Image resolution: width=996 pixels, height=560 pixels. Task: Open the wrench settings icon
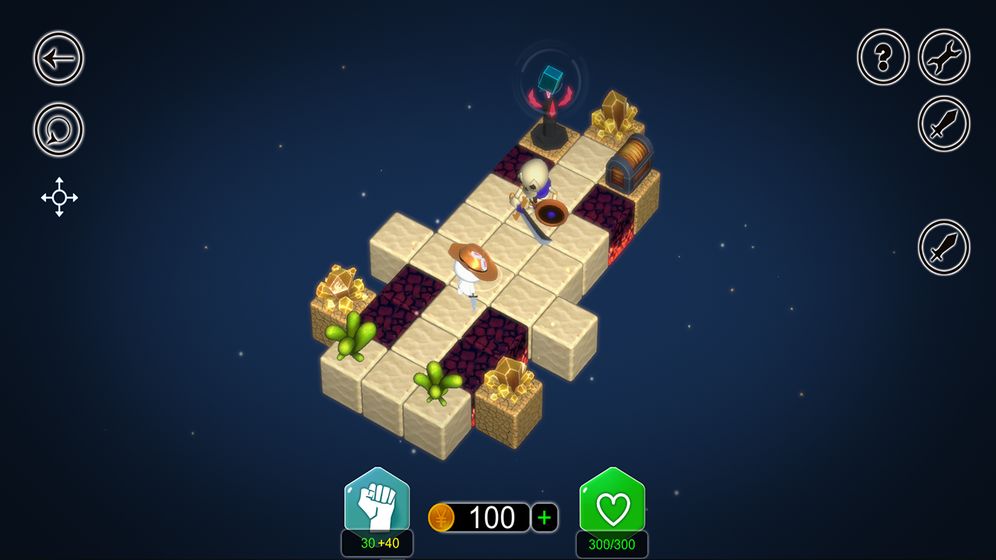[944, 58]
